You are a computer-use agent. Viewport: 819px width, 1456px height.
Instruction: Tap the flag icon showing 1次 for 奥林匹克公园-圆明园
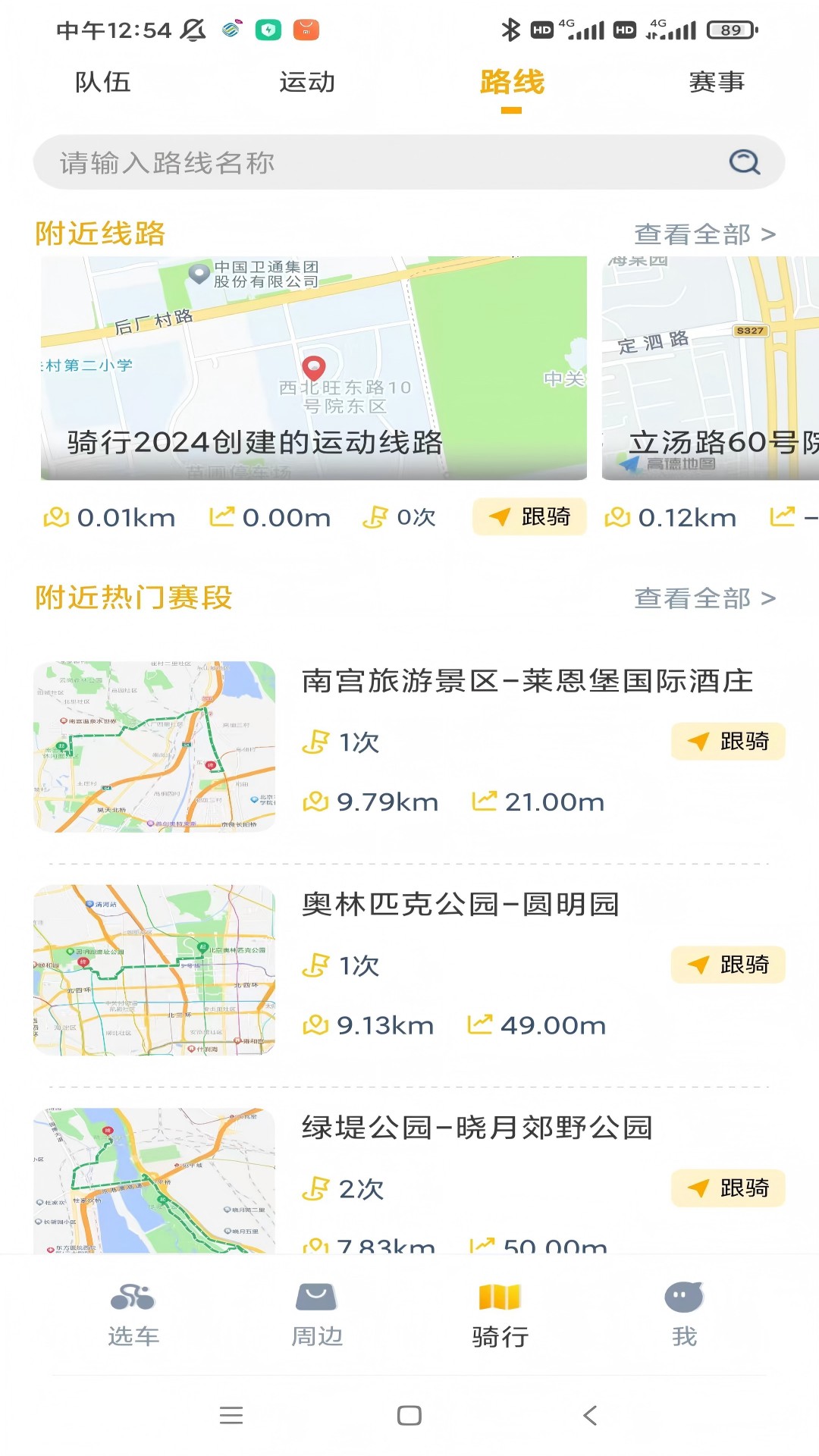[314, 965]
